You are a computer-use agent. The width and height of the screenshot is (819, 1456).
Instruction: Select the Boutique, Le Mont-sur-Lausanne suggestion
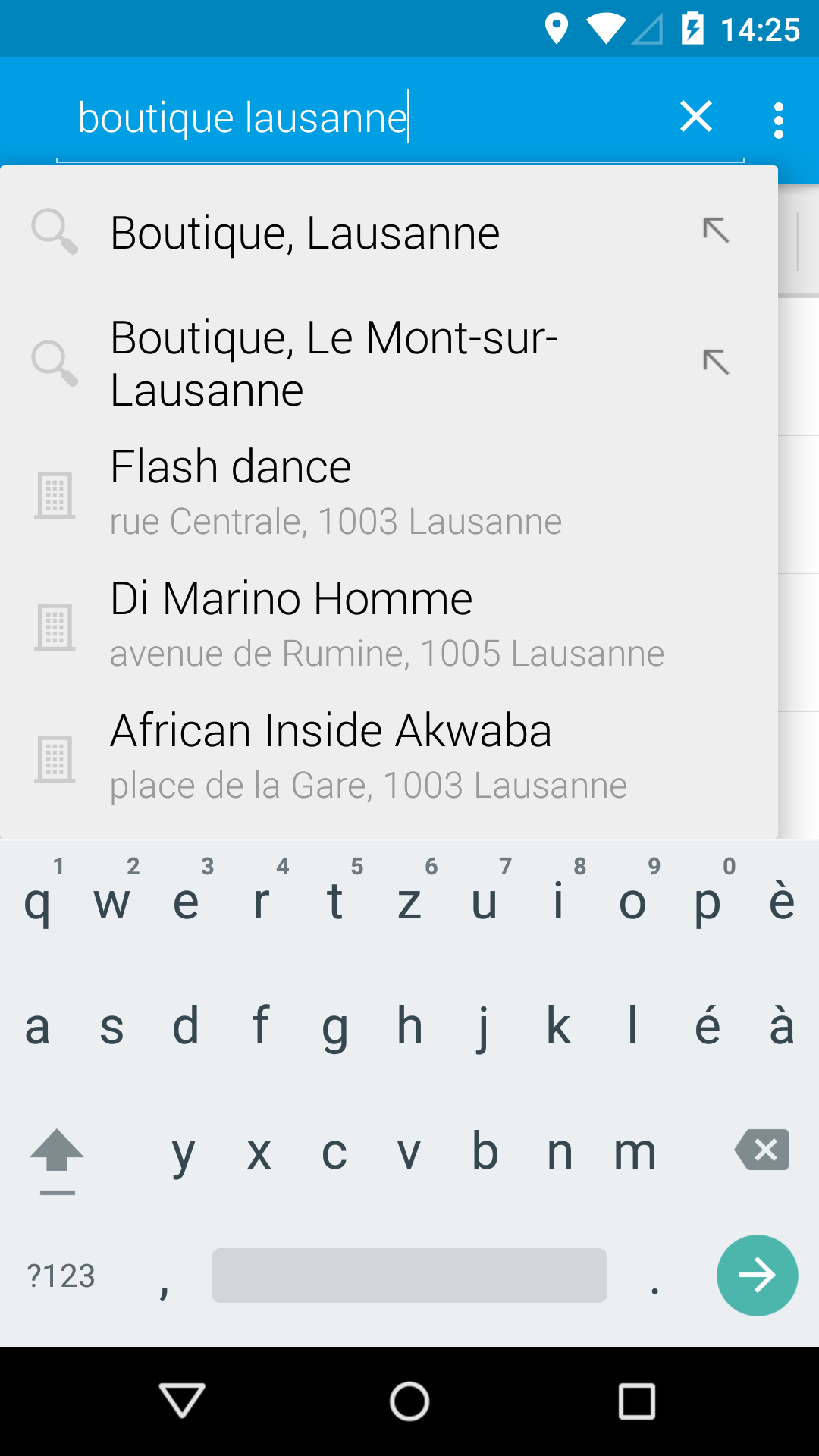(341, 363)
